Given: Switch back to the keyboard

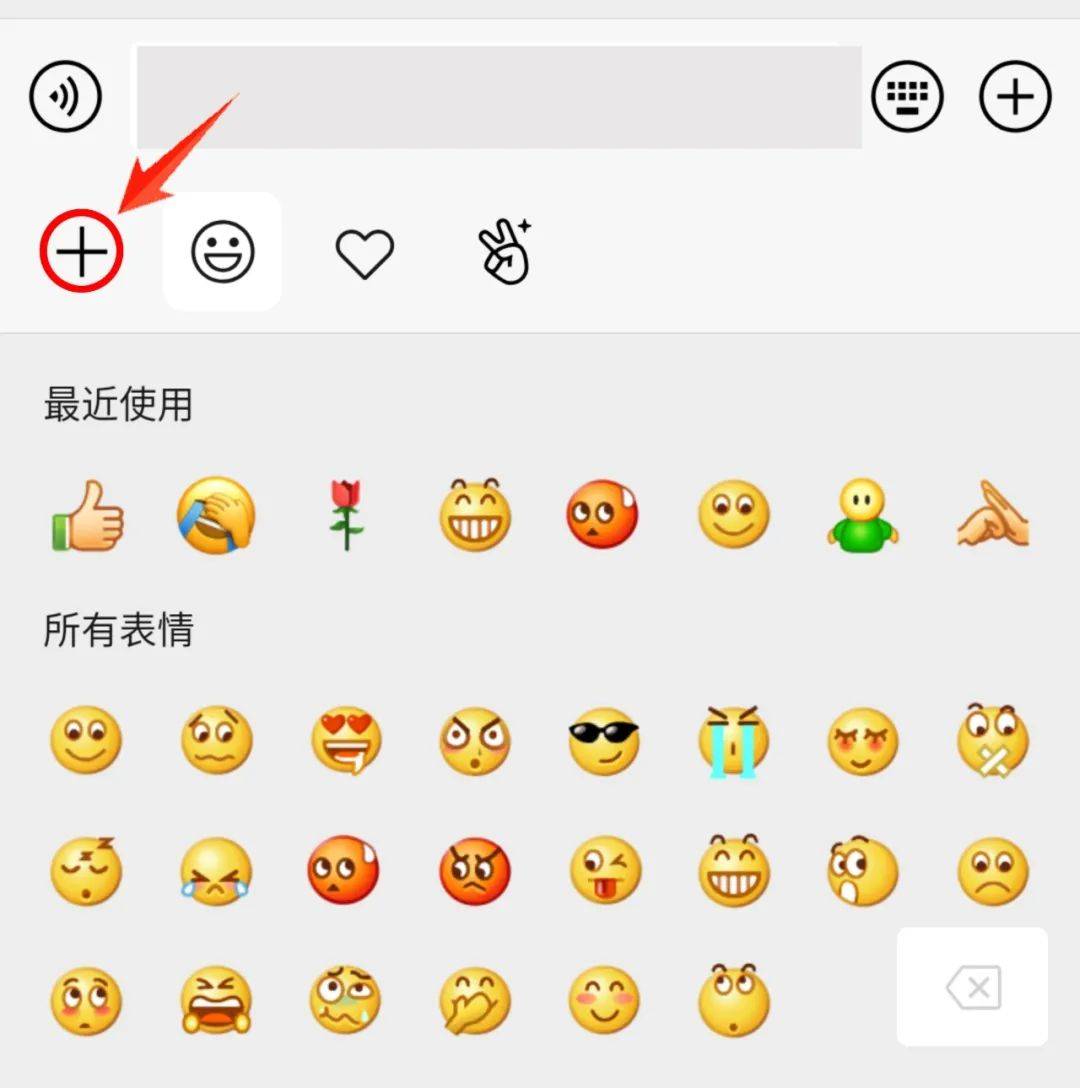Looking at the screenshot, I should tap(908, 97).
